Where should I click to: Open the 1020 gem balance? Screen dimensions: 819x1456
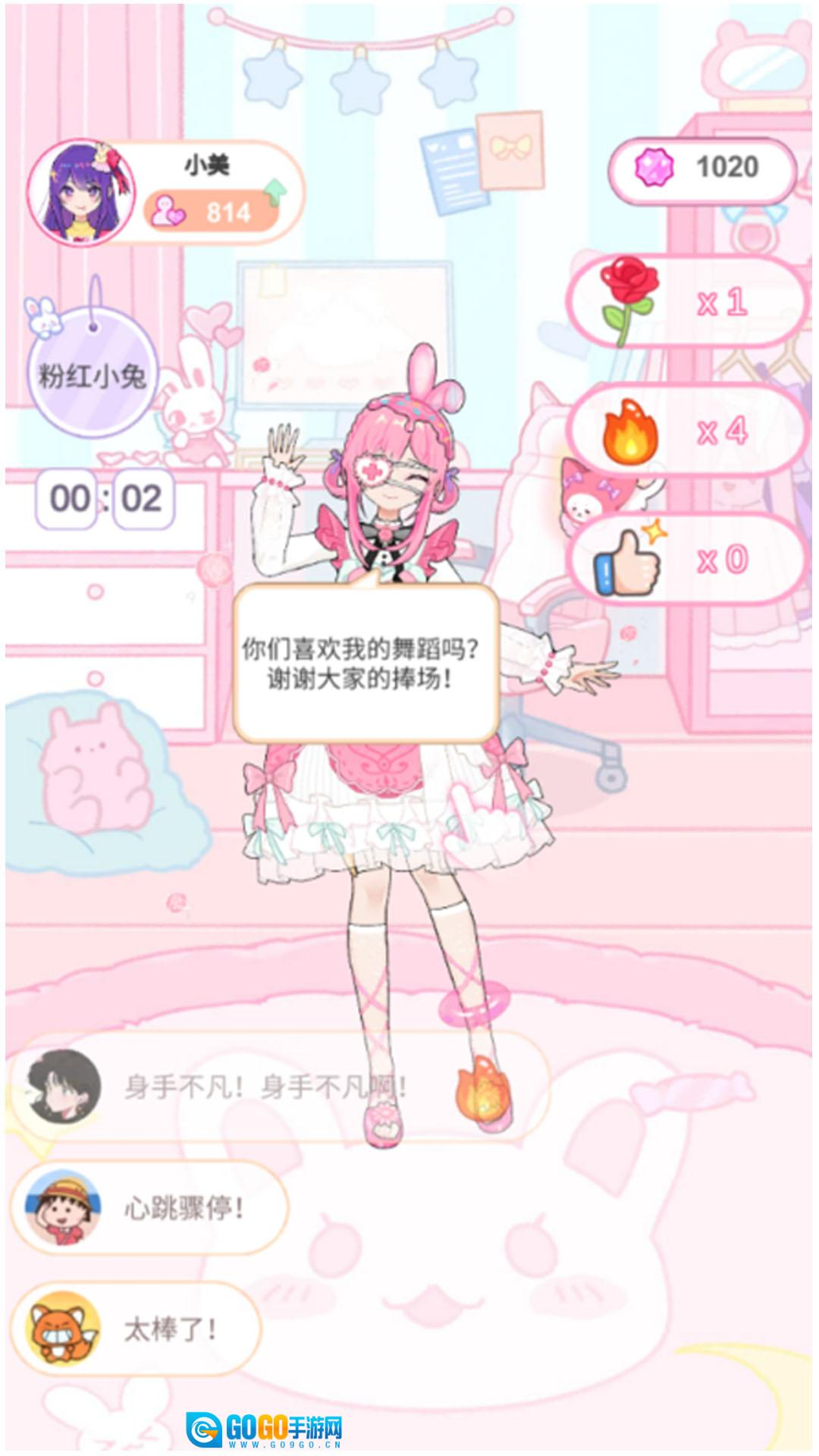click(x=702, y=168)
